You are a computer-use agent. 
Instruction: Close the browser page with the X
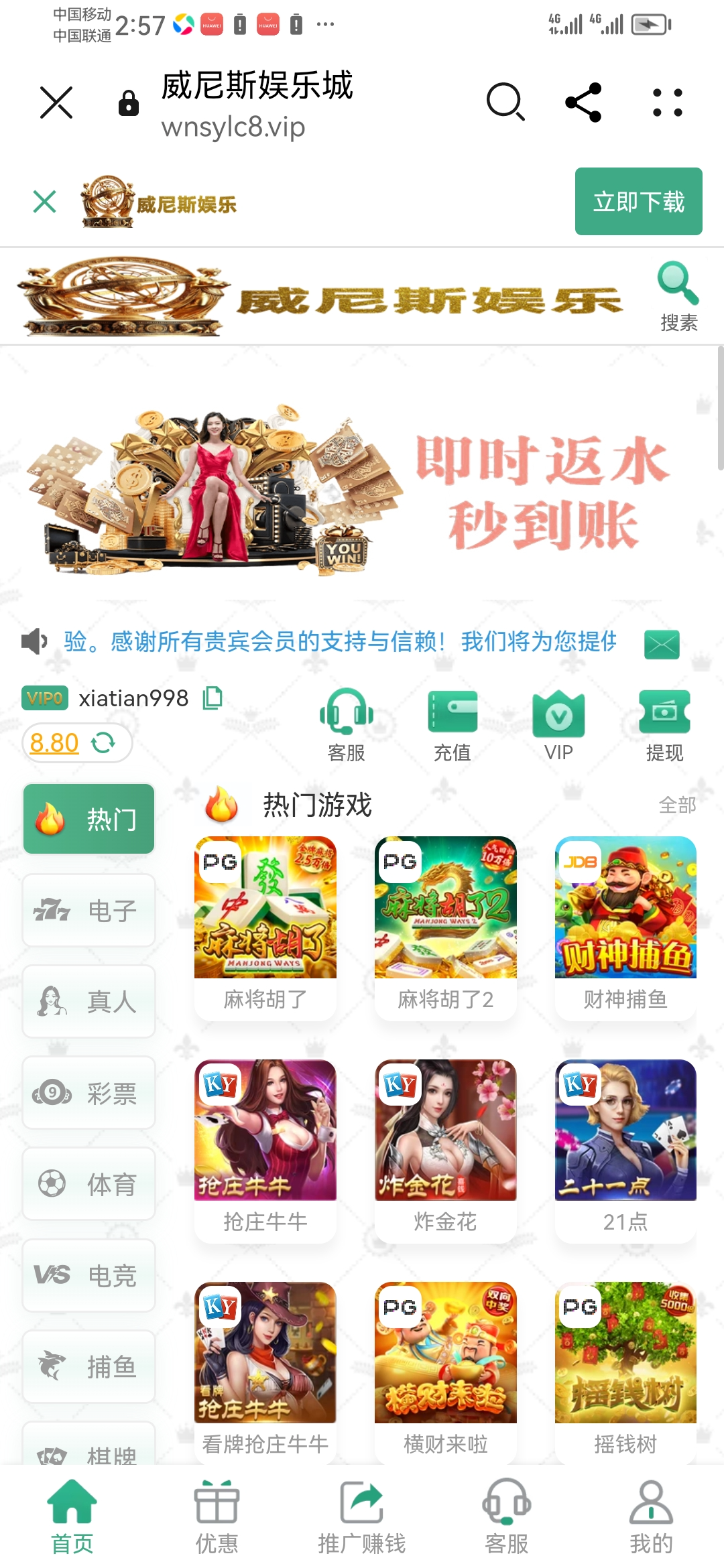[56, 103]
